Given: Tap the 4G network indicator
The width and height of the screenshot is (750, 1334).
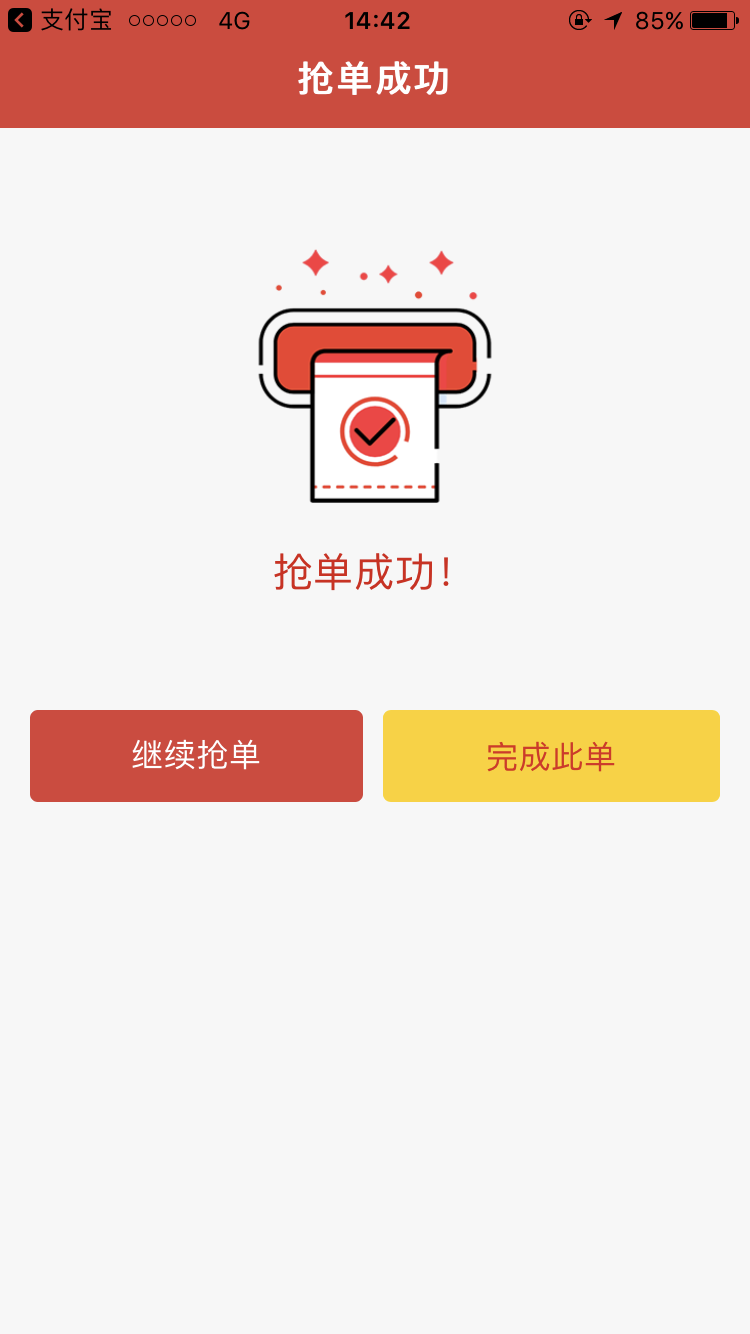Looking at the screenshot, I should click(232, 19).
